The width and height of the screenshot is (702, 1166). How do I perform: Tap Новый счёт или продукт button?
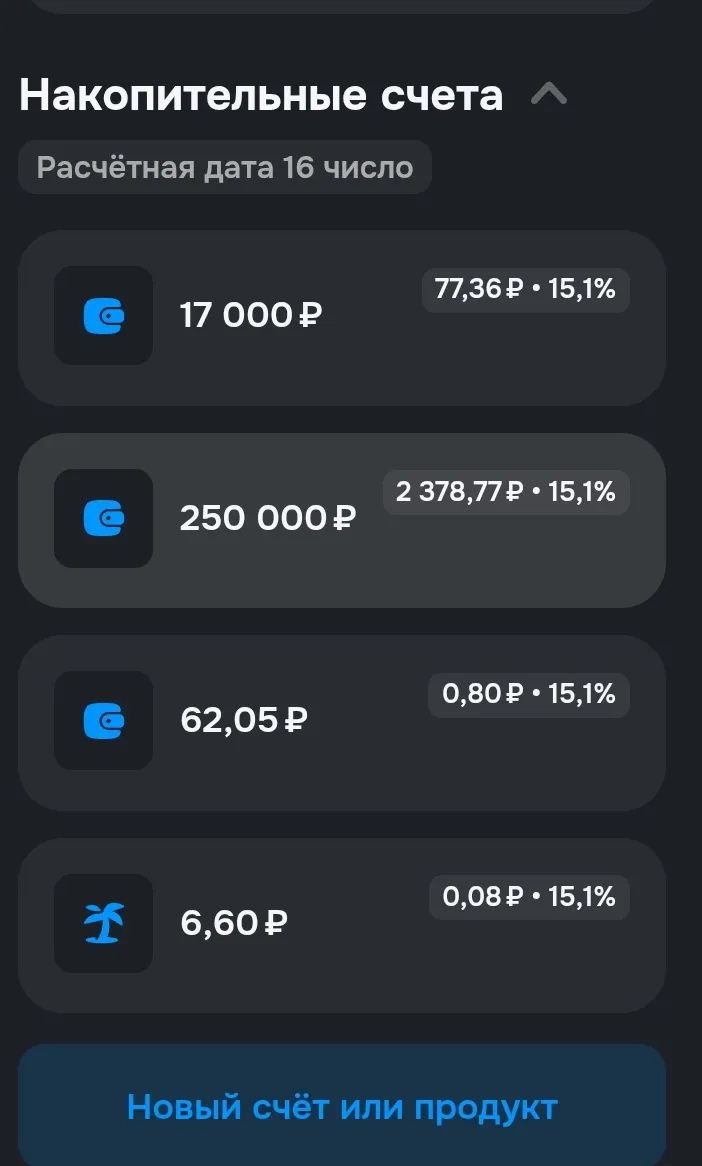pyautogui.click(x=341, y=1106)
